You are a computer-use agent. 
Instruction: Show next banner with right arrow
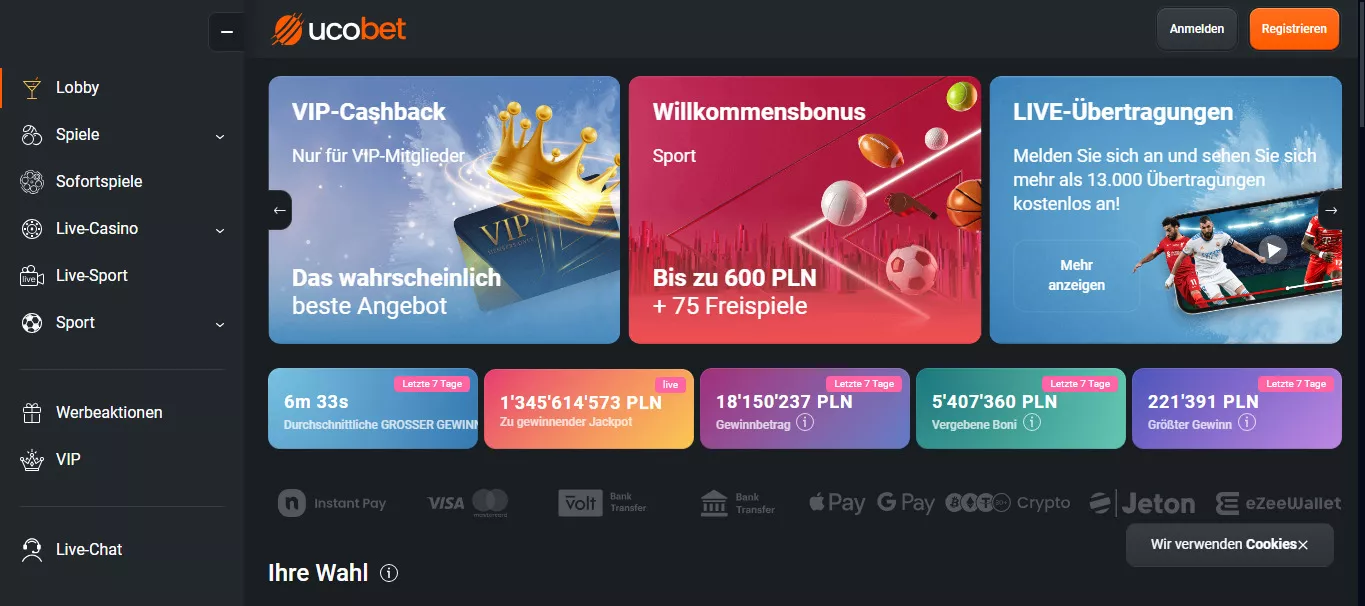point(1330,210)
